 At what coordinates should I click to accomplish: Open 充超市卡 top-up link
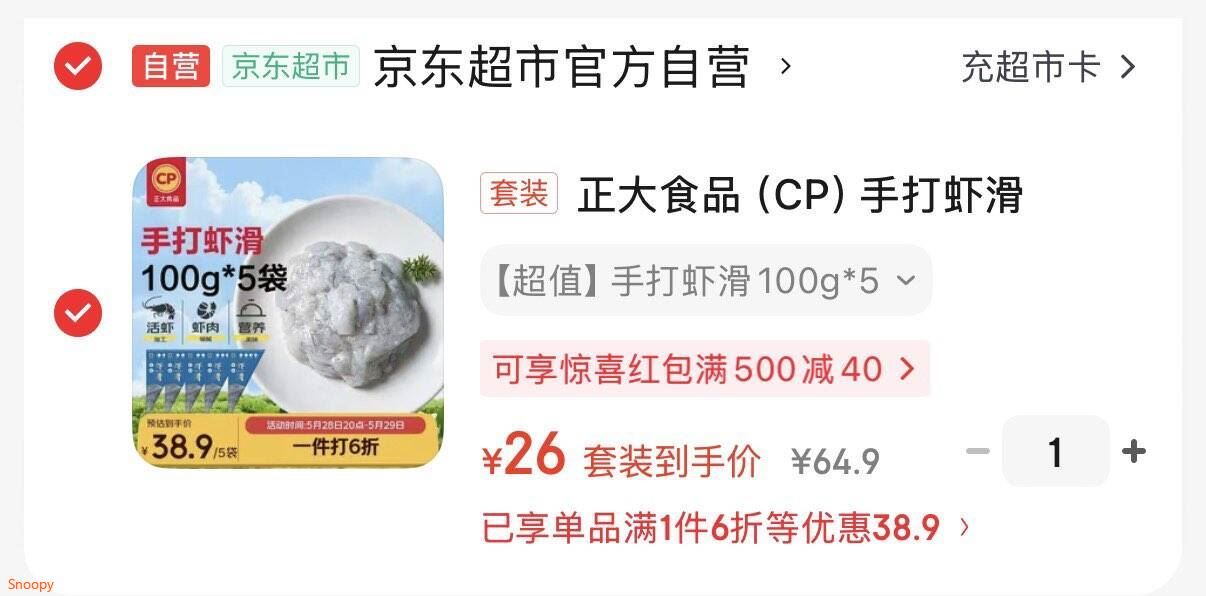(x=1049, y=67)
